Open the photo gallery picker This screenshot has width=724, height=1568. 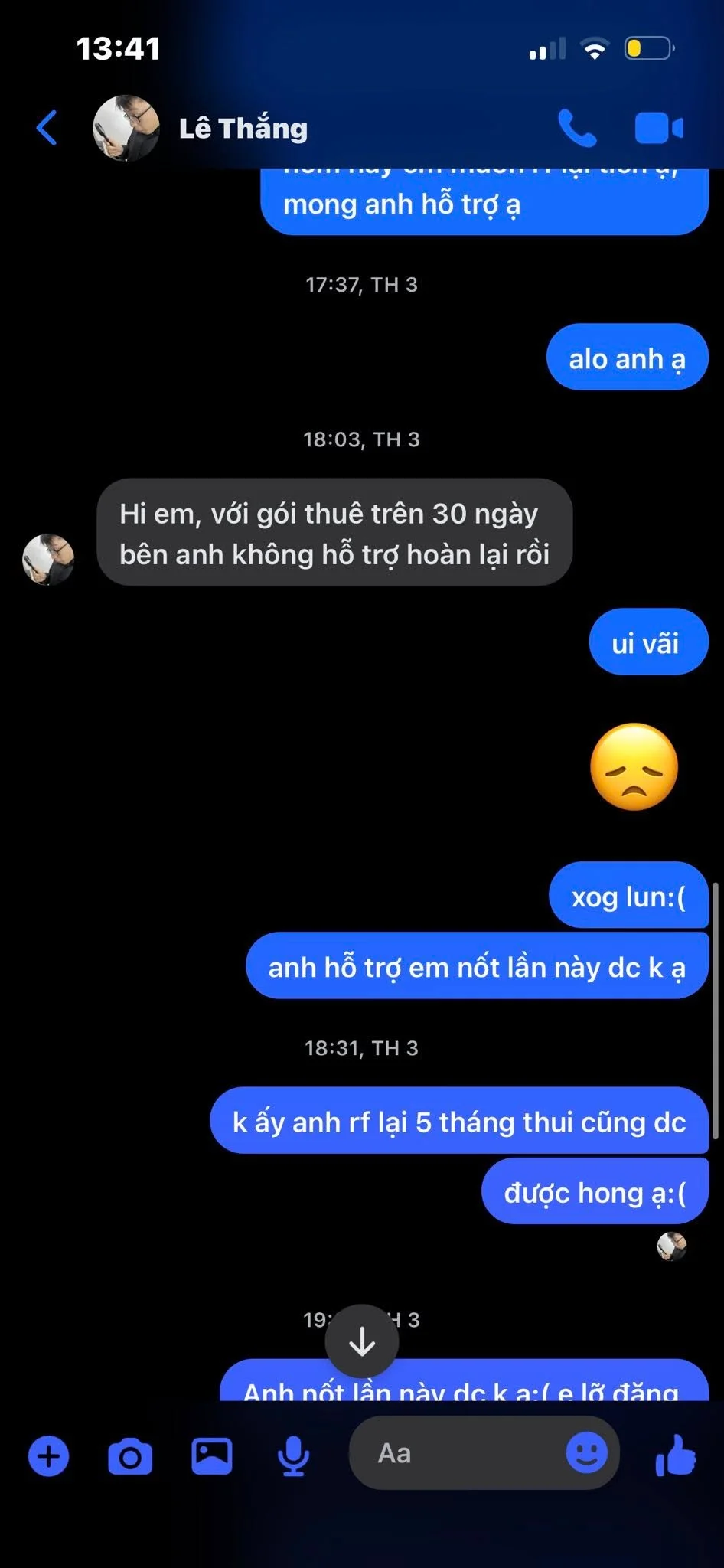point(211,1455)
